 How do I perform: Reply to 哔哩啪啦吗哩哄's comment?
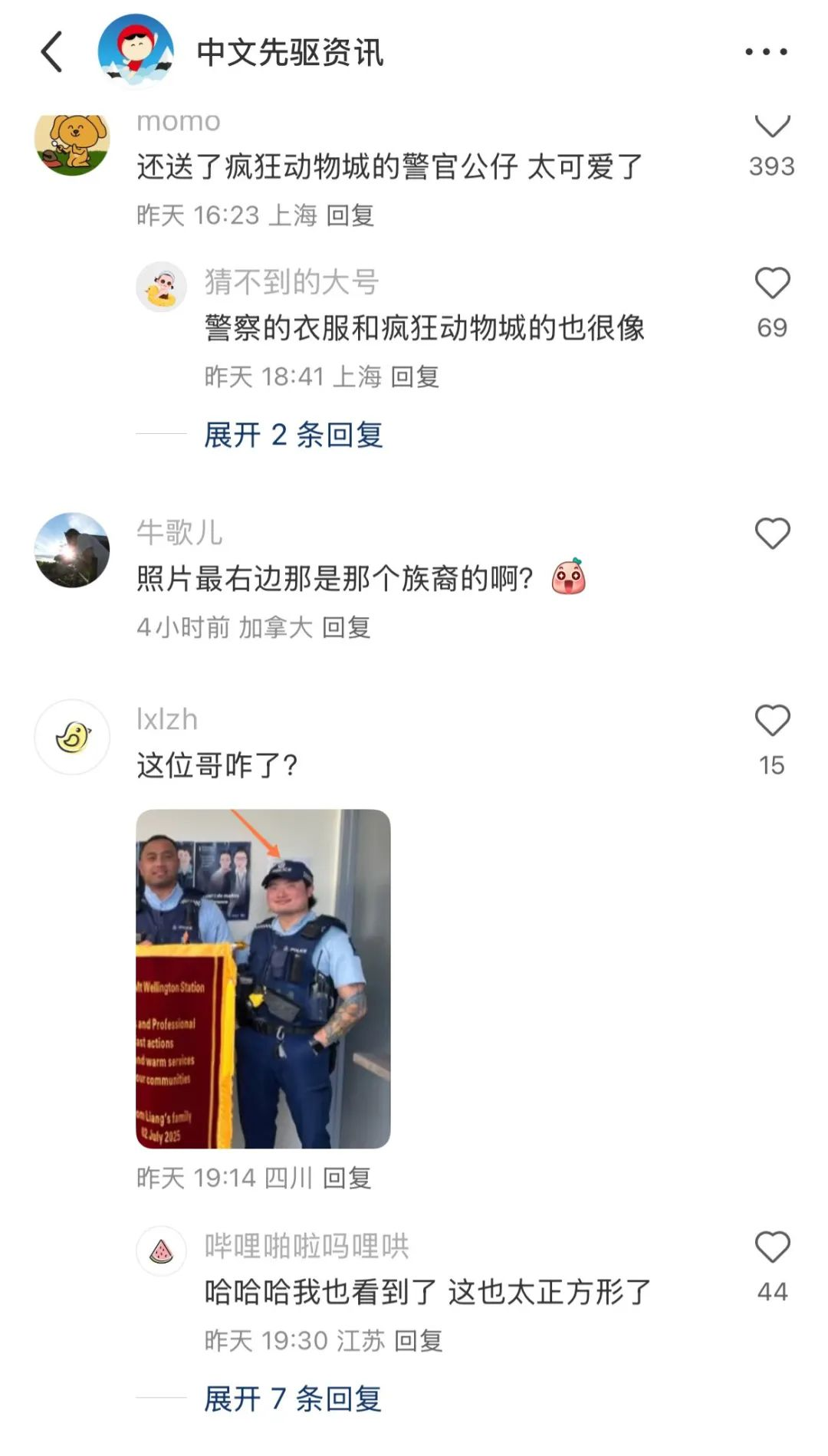[x=418, y=1340]
